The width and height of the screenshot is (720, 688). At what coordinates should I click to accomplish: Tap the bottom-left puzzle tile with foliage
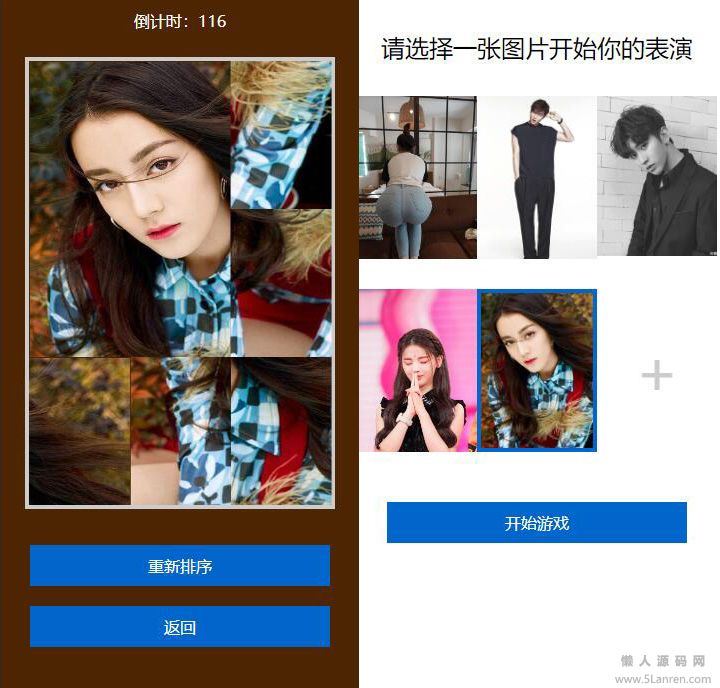coord(79,430)
